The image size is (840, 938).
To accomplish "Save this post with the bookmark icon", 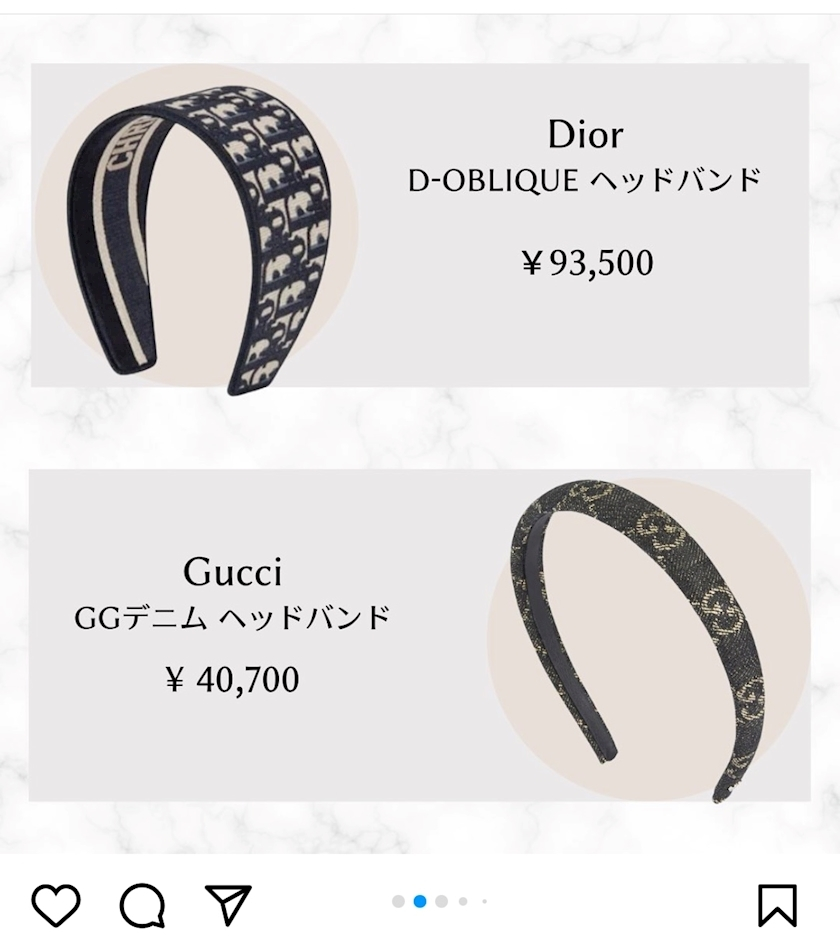I will [777, 905].
